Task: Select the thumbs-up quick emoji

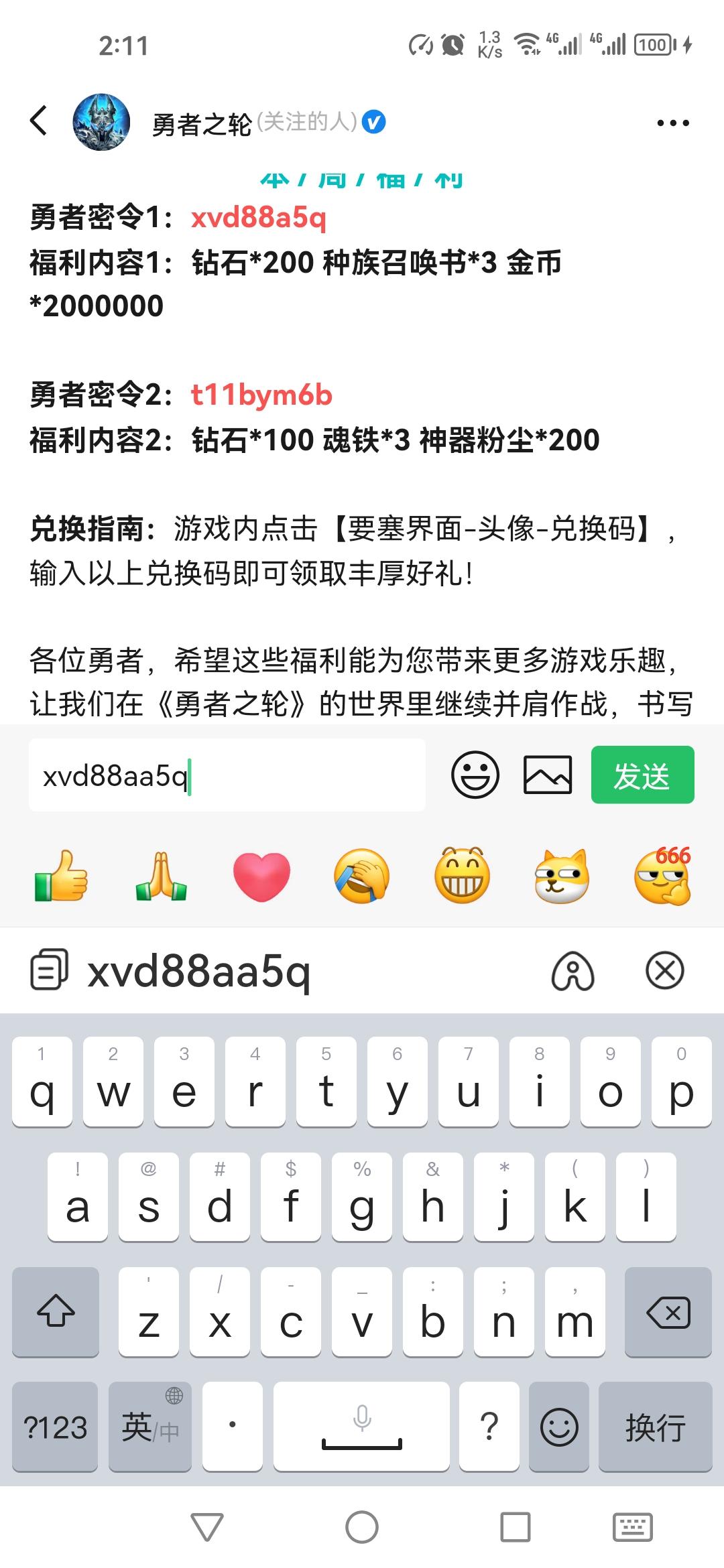Action: pyautogui.click(x=60, y=876)
